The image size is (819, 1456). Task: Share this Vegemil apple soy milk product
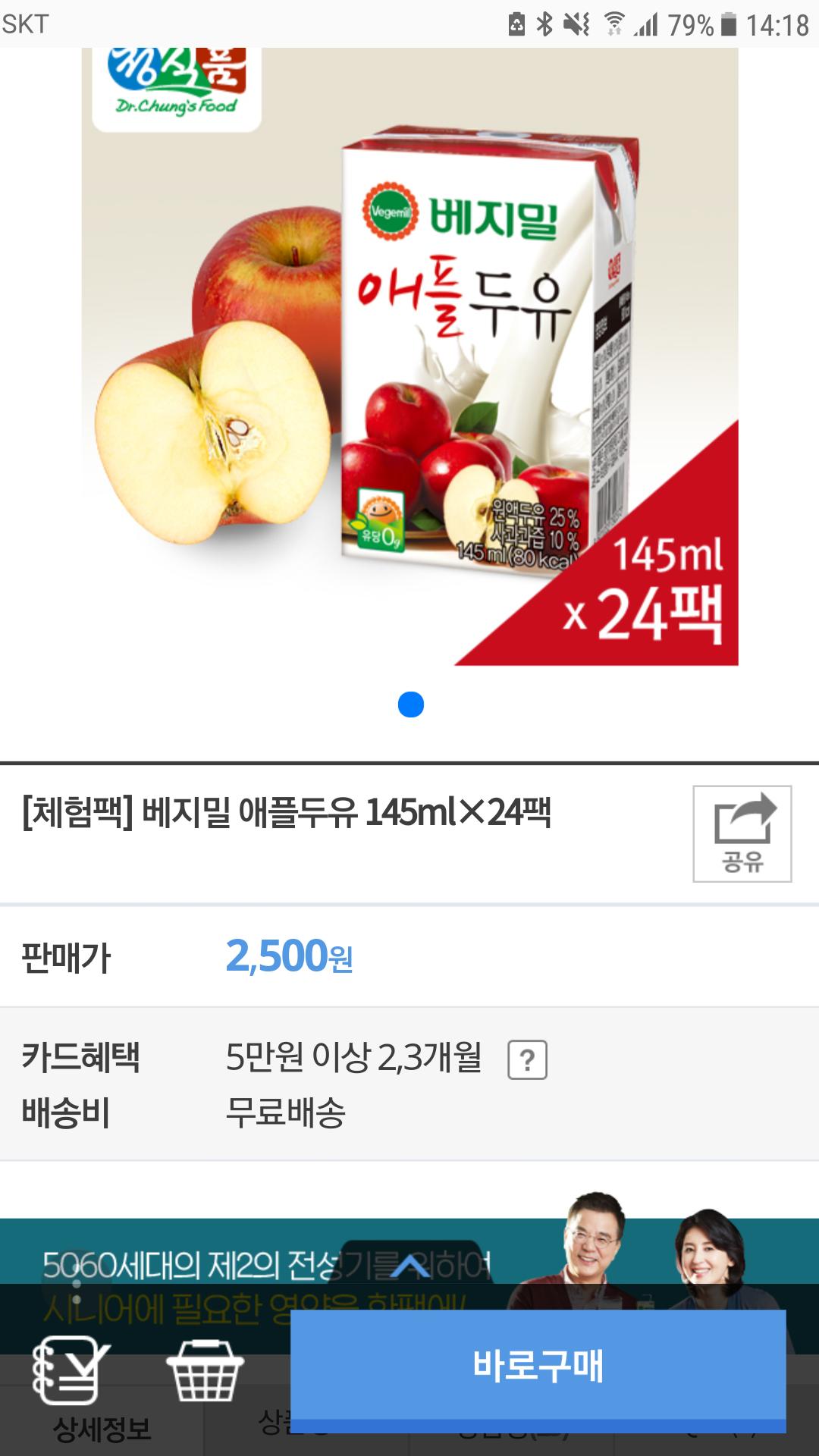(x=742, y=833)
